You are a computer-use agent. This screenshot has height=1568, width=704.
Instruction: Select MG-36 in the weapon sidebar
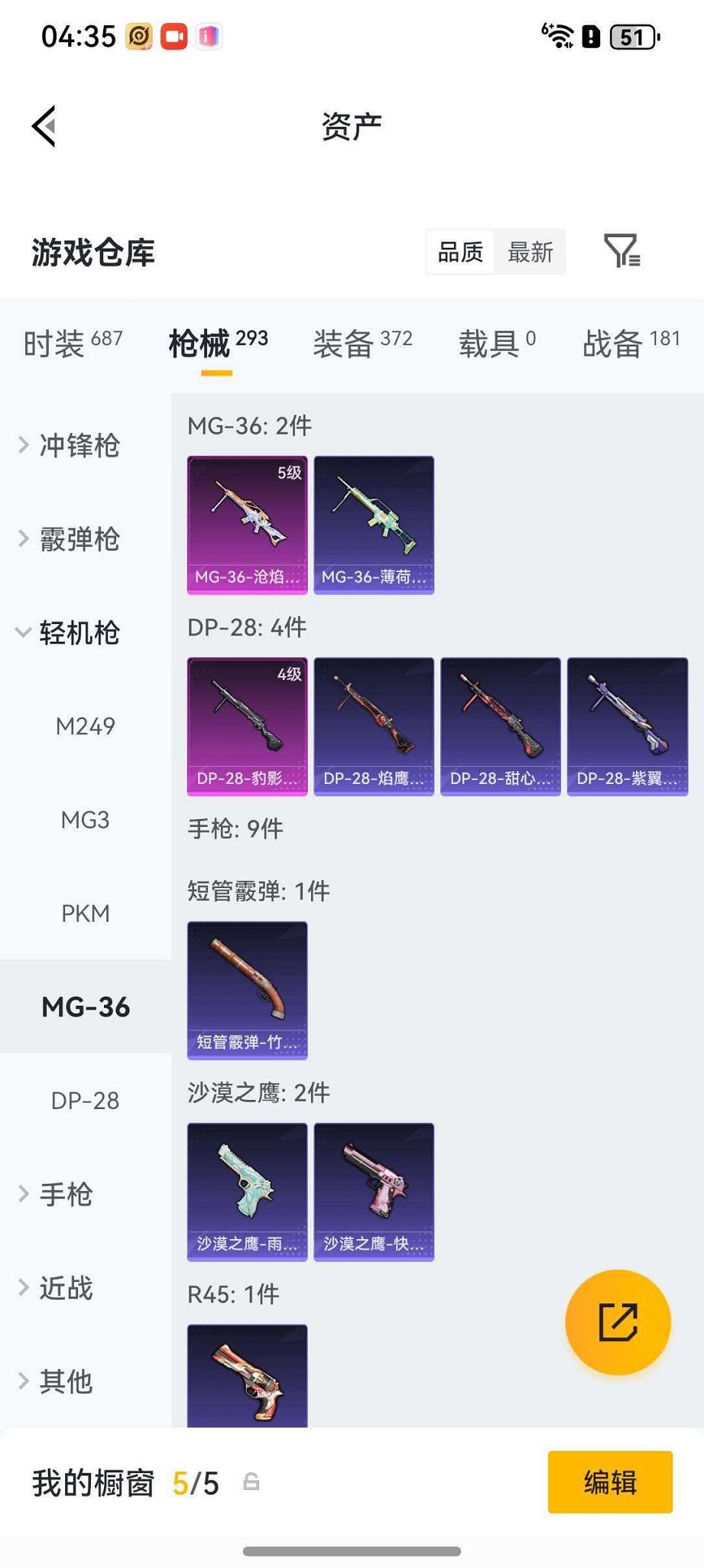[x=86, y=1007]
